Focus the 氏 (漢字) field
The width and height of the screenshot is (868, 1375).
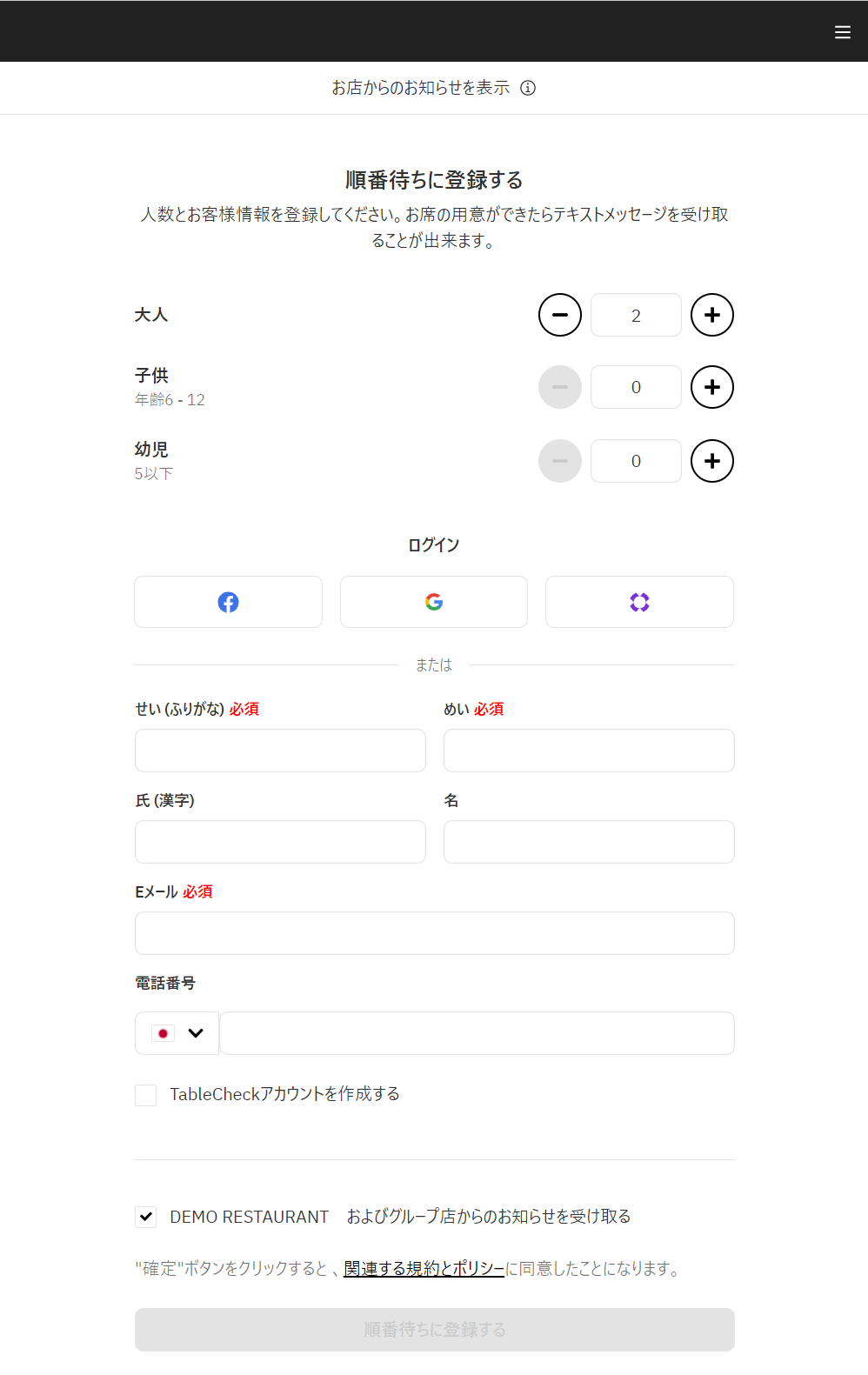[280, 842]
